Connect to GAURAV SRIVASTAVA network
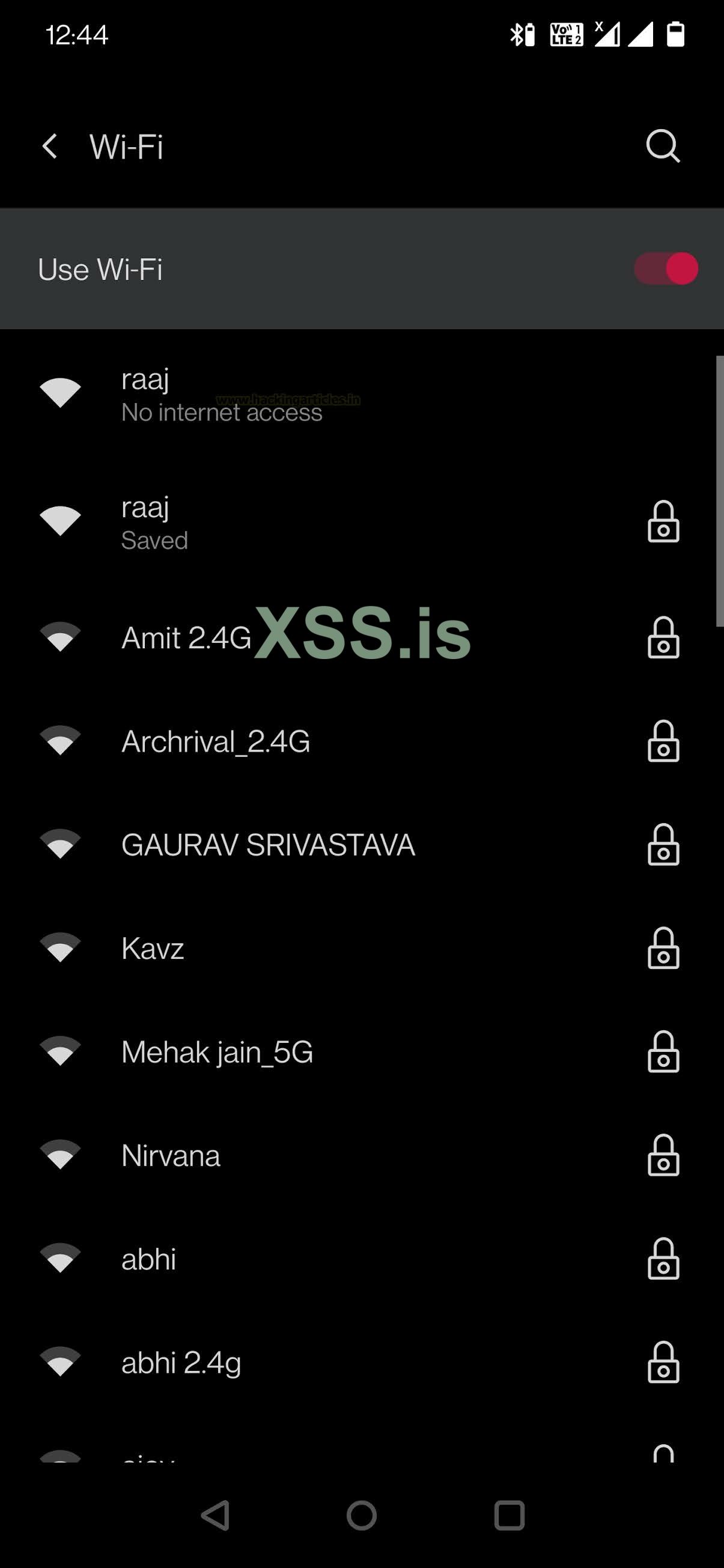This screenshot has width=724, height=1568. 268,845
